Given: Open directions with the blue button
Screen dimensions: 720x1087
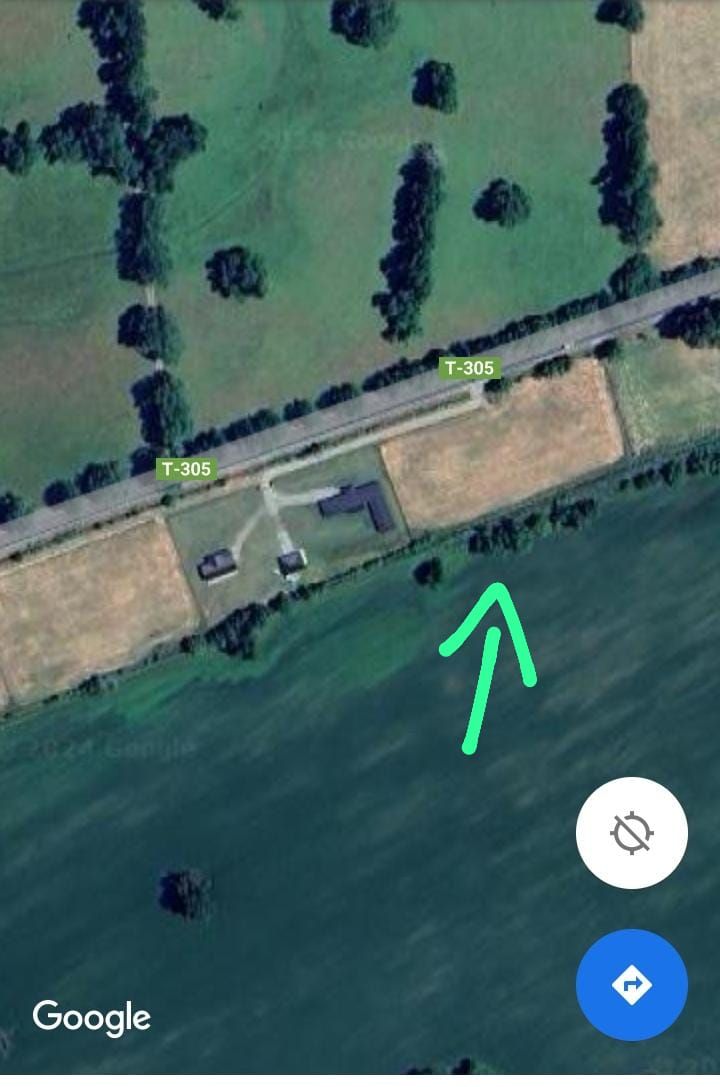Looking at the screenshot, I should point(631,985).
